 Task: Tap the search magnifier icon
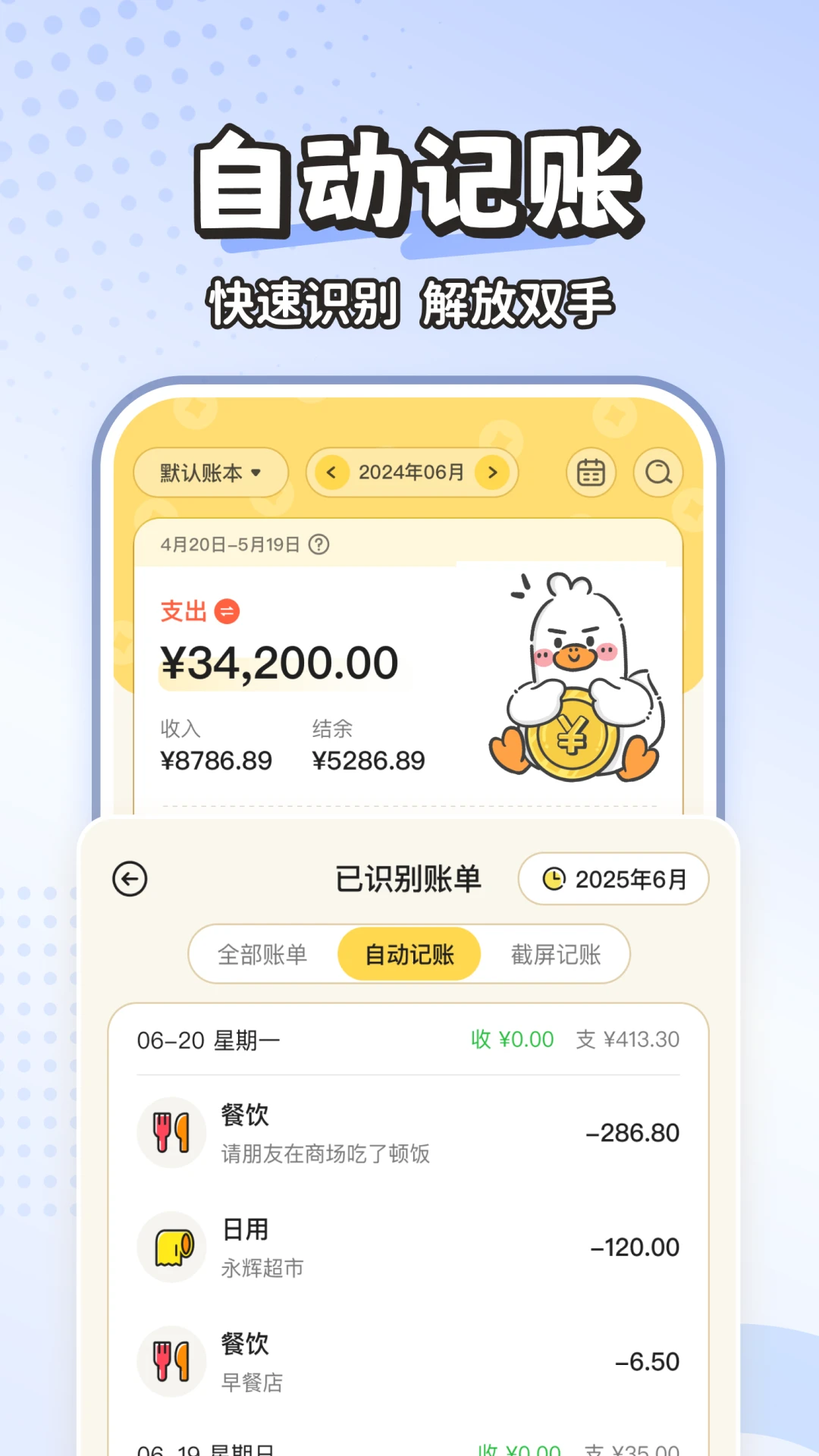(657, 472)
